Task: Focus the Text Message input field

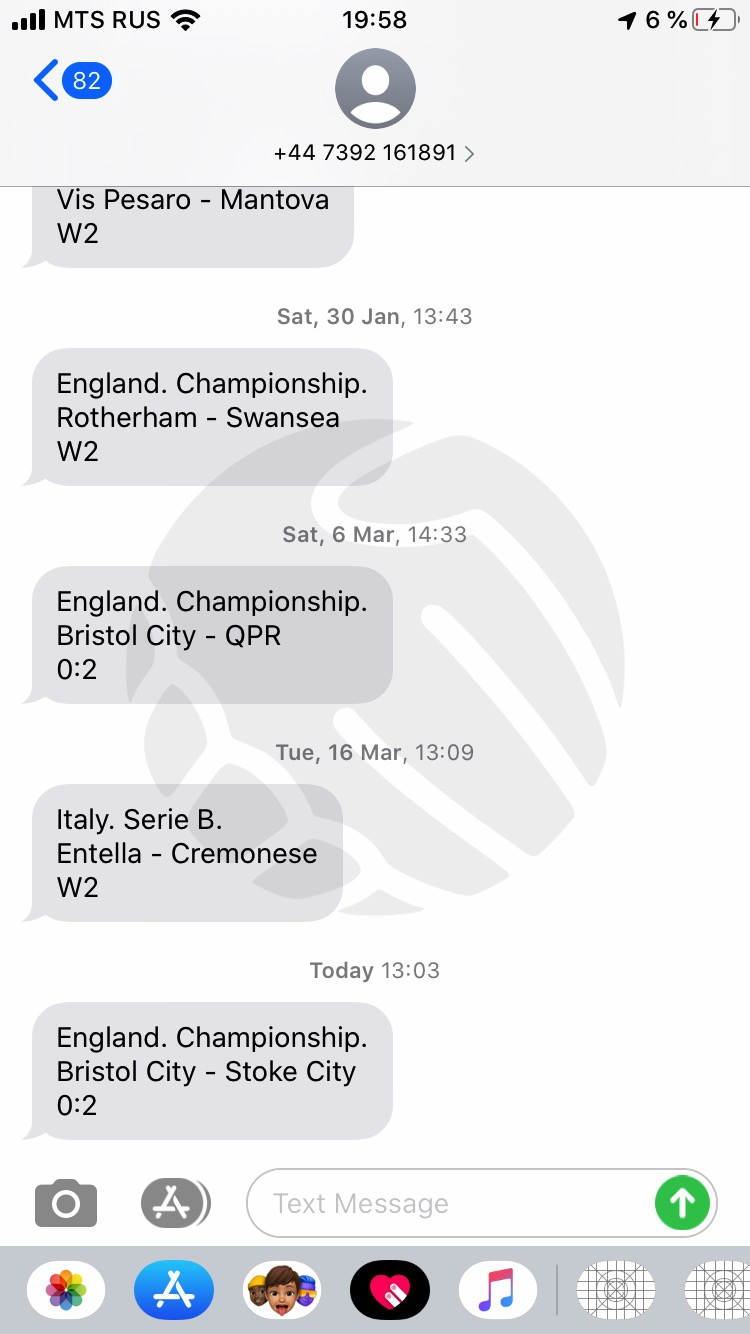Action: pyautogui.click(x=450, y=1203)
